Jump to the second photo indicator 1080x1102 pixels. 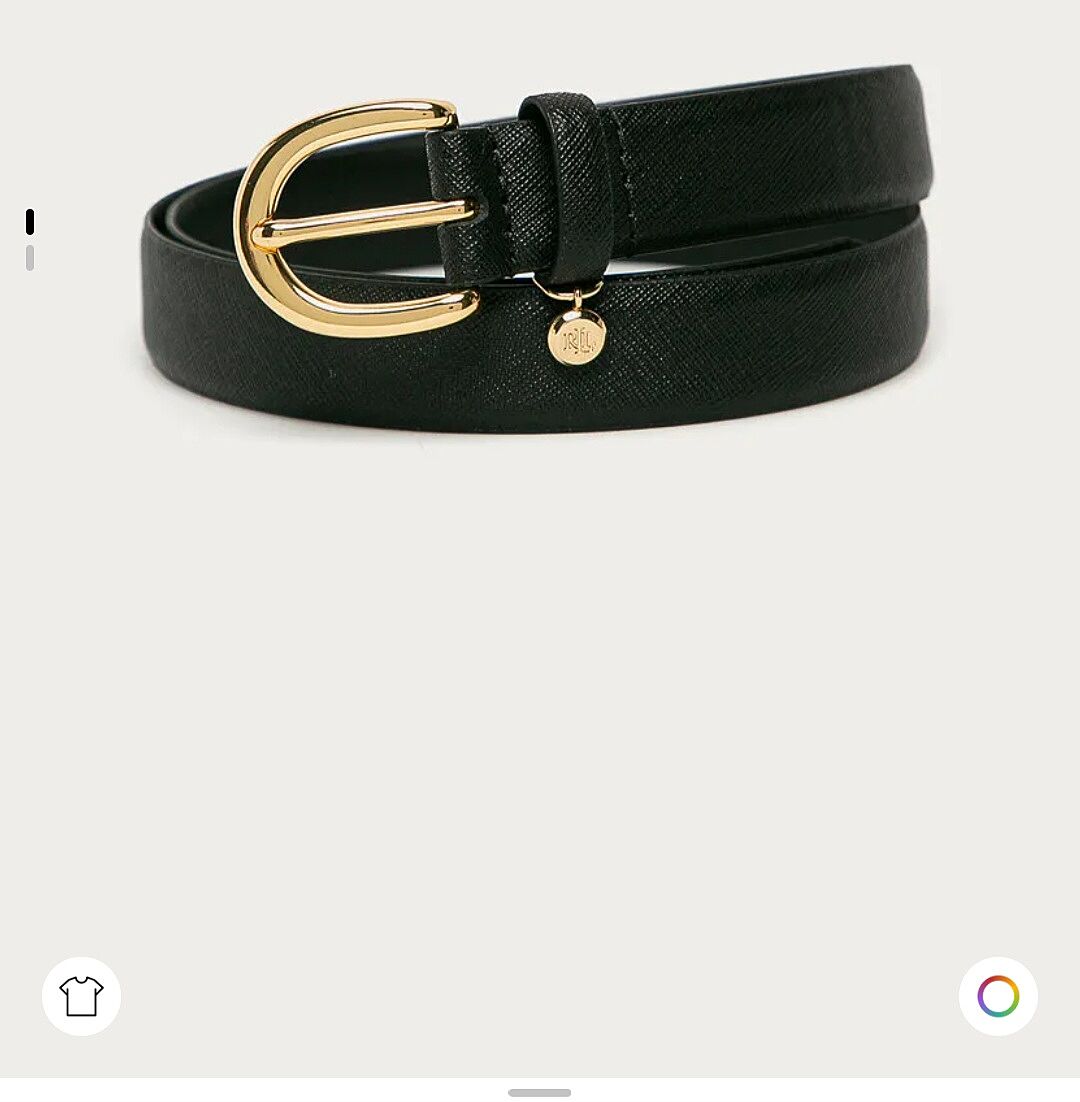pyautogui.click(x=30, y=258)
